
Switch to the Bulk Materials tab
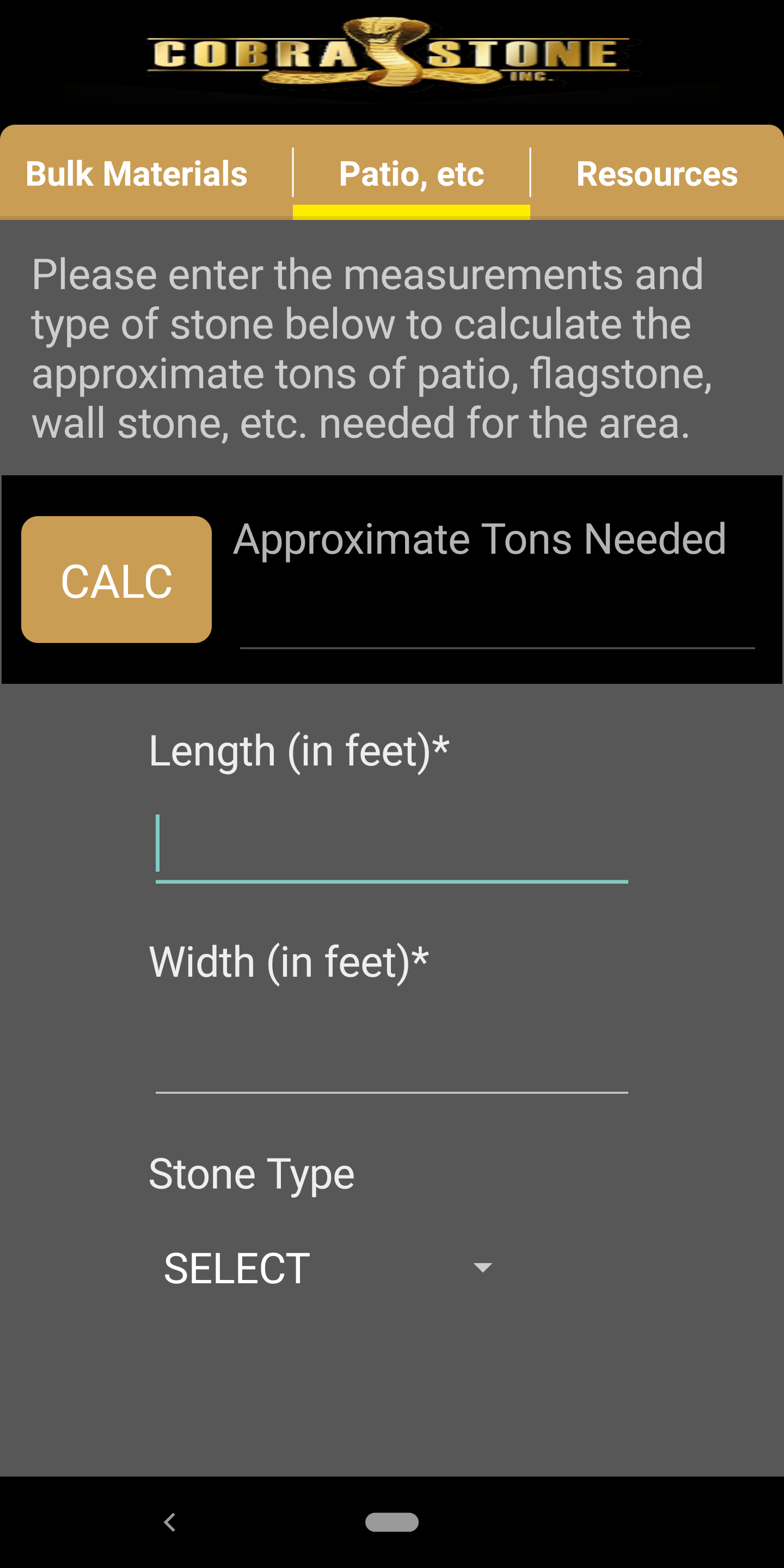point(137,174)
